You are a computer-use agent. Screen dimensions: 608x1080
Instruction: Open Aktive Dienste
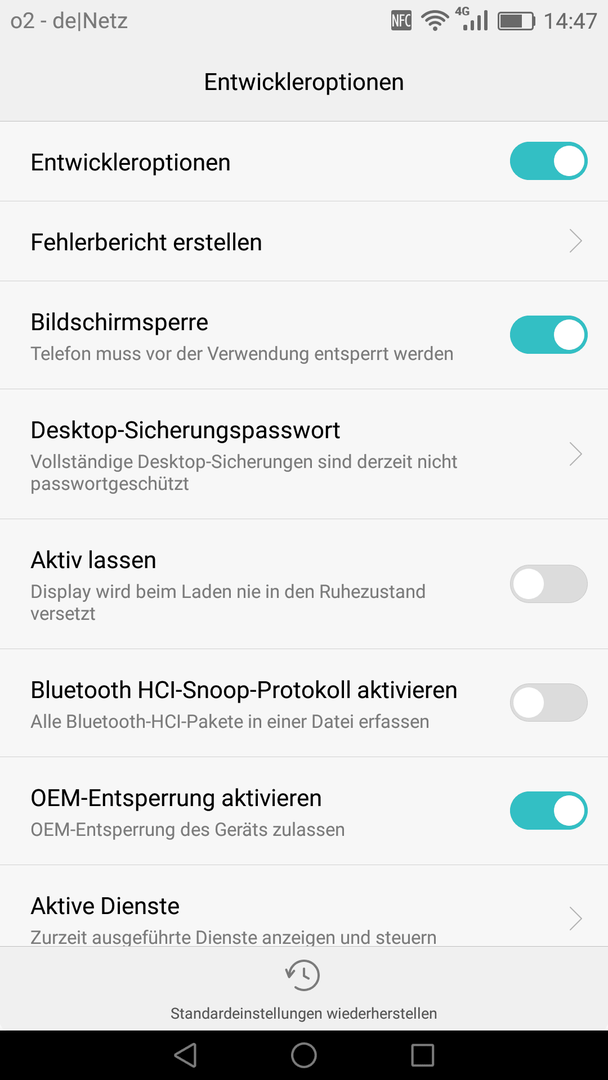coord(304,906)
